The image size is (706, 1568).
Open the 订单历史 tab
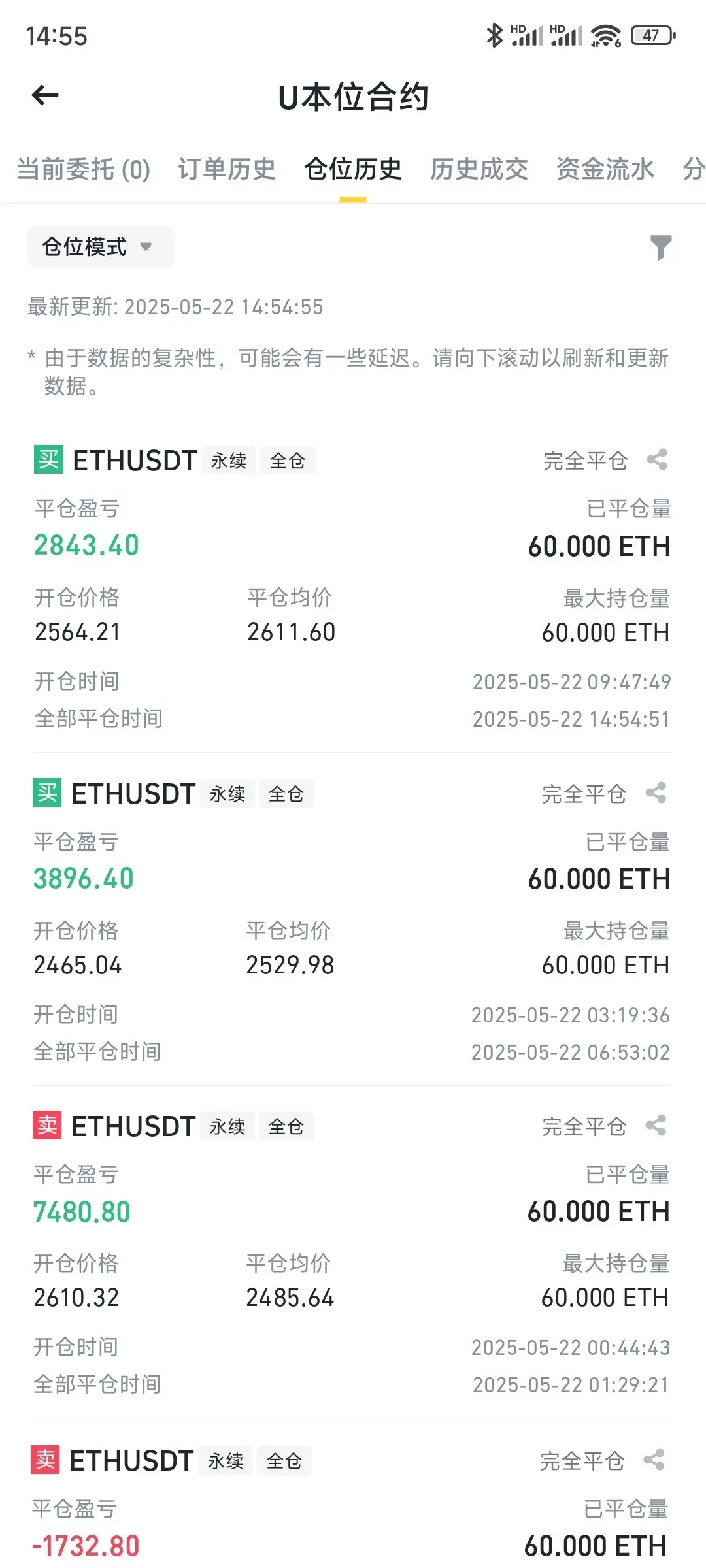(227, 169)
